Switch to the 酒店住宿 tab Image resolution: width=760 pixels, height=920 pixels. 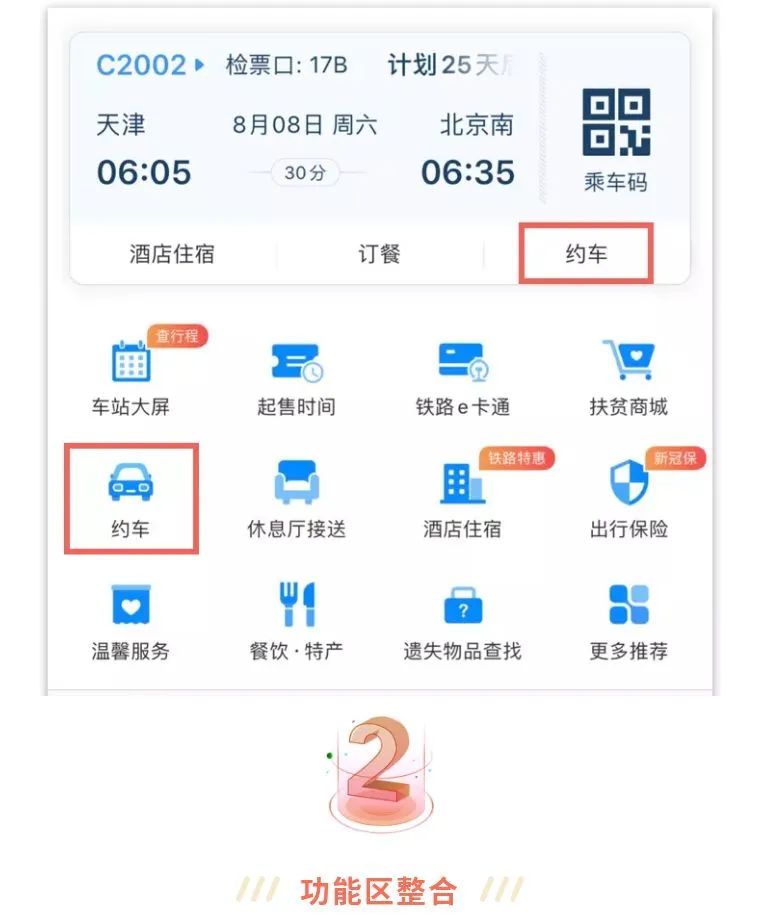coord(175,254)
